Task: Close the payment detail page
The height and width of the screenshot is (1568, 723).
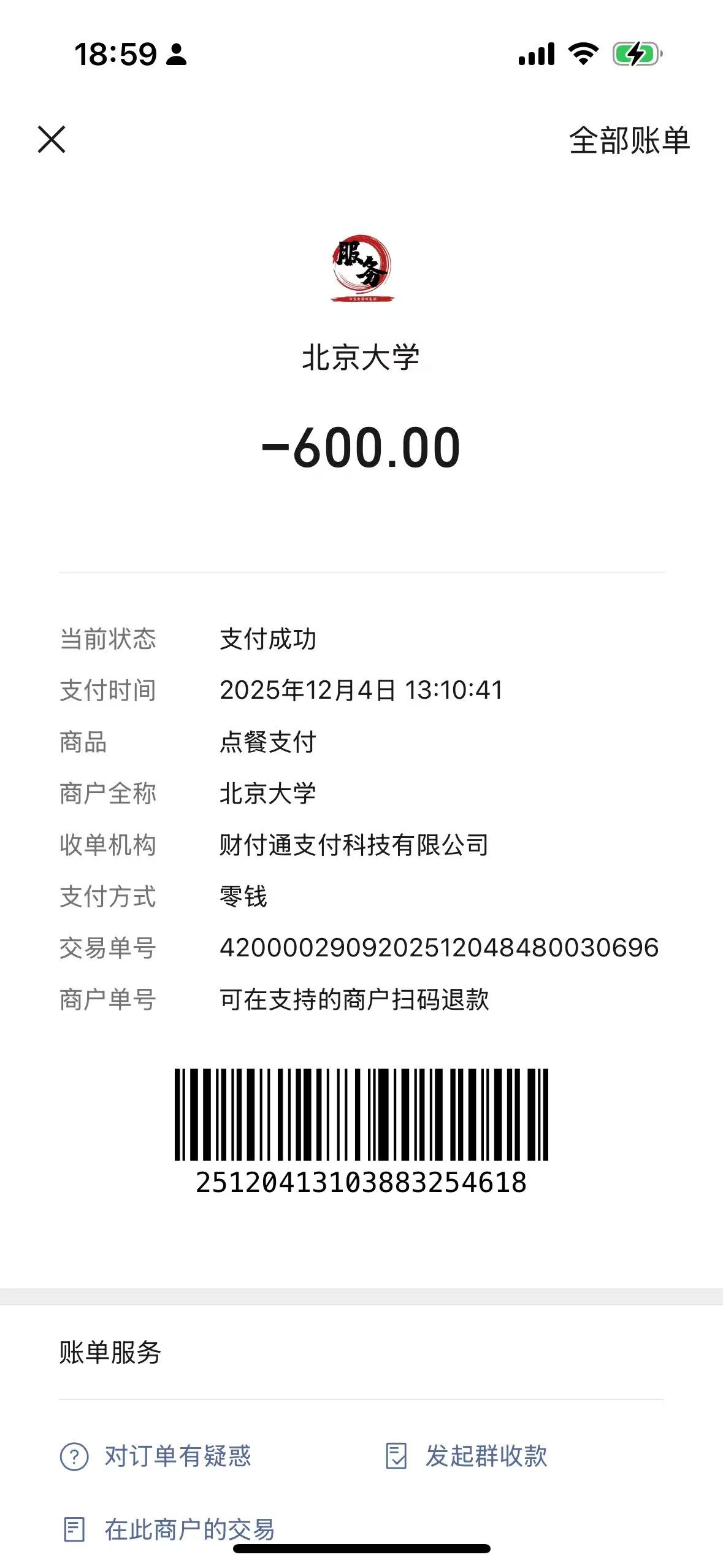Action: pyautogui.click(x=52, y=139)
